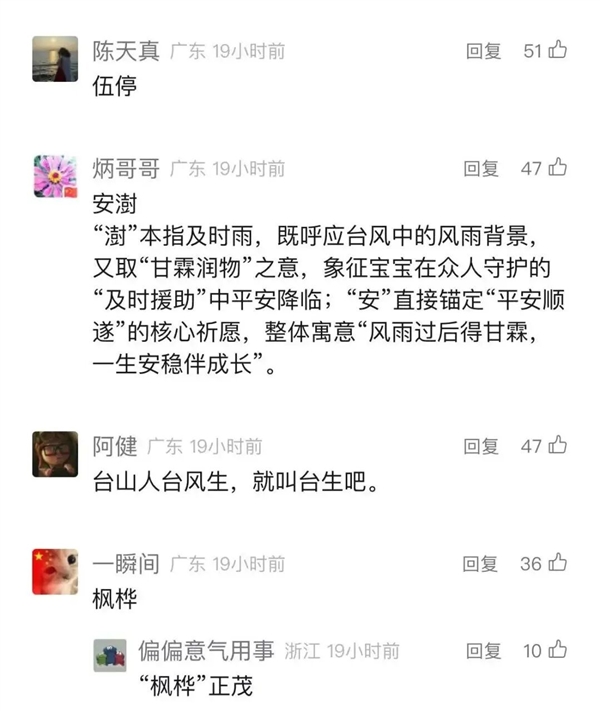Open 一瞬间's profile avatar
The image size is (600, 711).
pyautogui.click(x=55, y=571)
